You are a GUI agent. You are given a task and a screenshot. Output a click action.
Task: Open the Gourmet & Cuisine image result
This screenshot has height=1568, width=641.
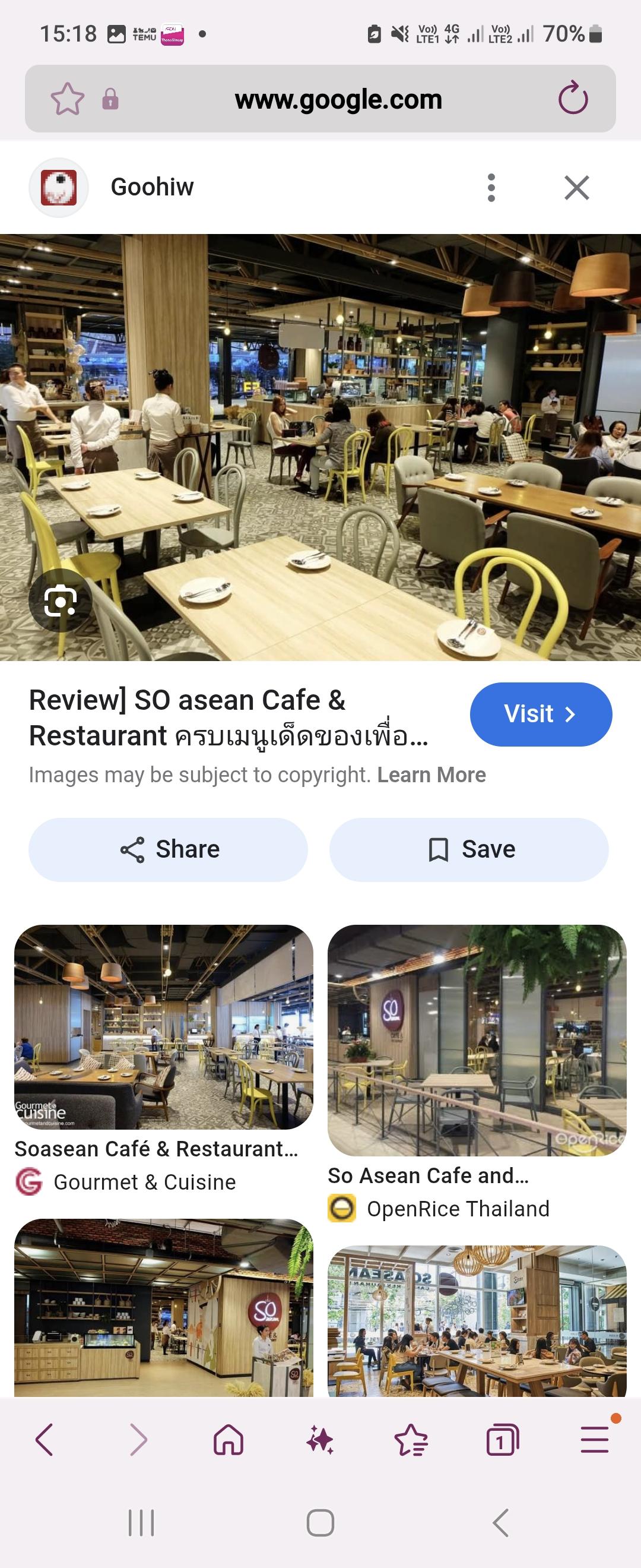click(164, 1028)
